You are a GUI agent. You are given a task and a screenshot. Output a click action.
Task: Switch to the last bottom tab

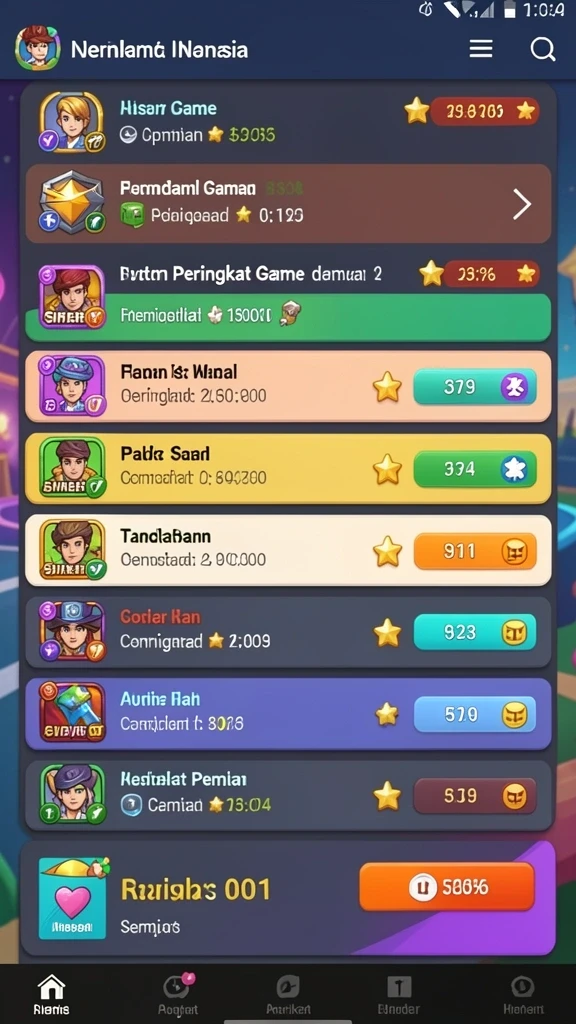pyautogui.click(x=522, y=994)
